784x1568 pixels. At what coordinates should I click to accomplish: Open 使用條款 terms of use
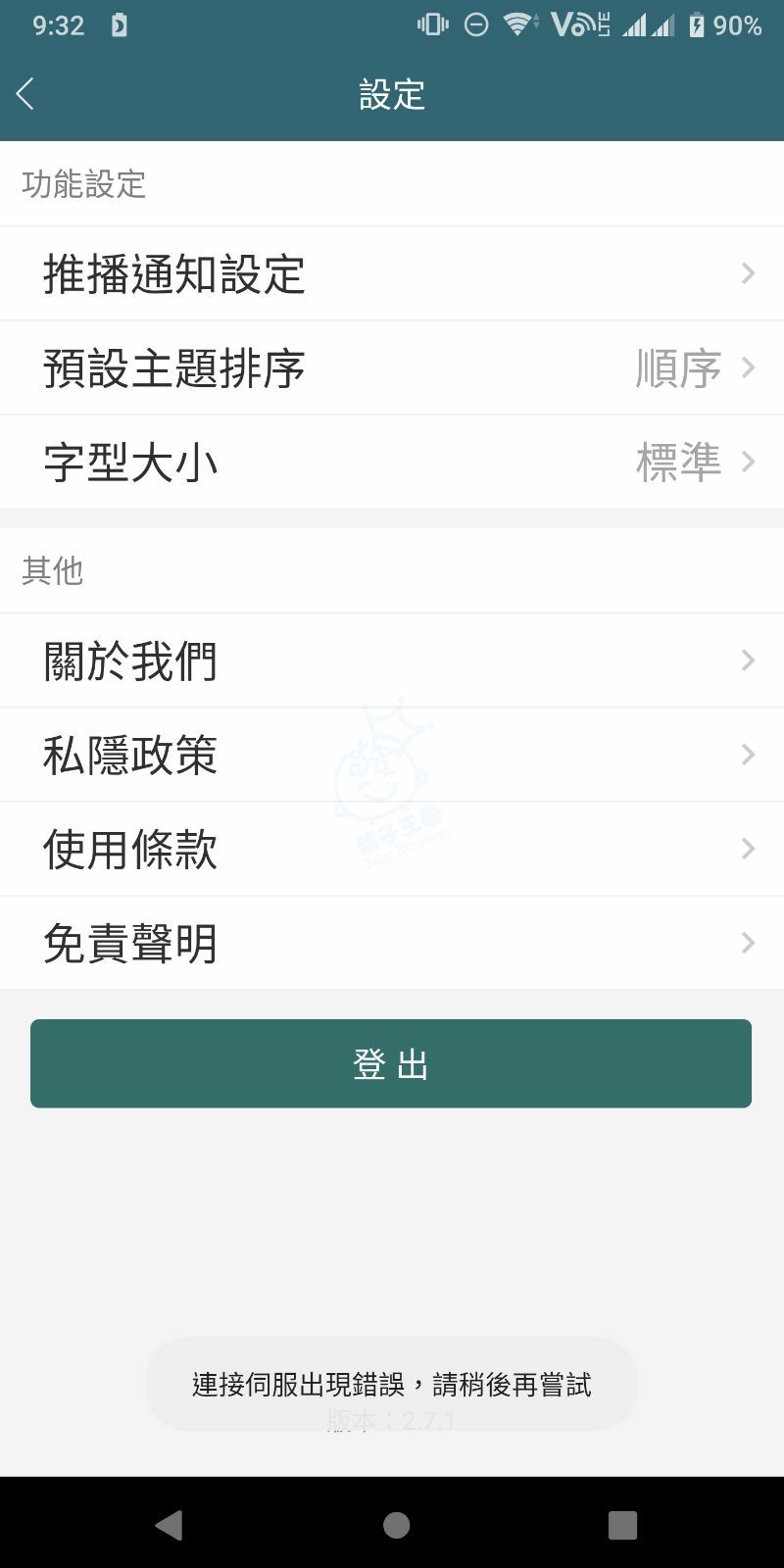(392, 849)
